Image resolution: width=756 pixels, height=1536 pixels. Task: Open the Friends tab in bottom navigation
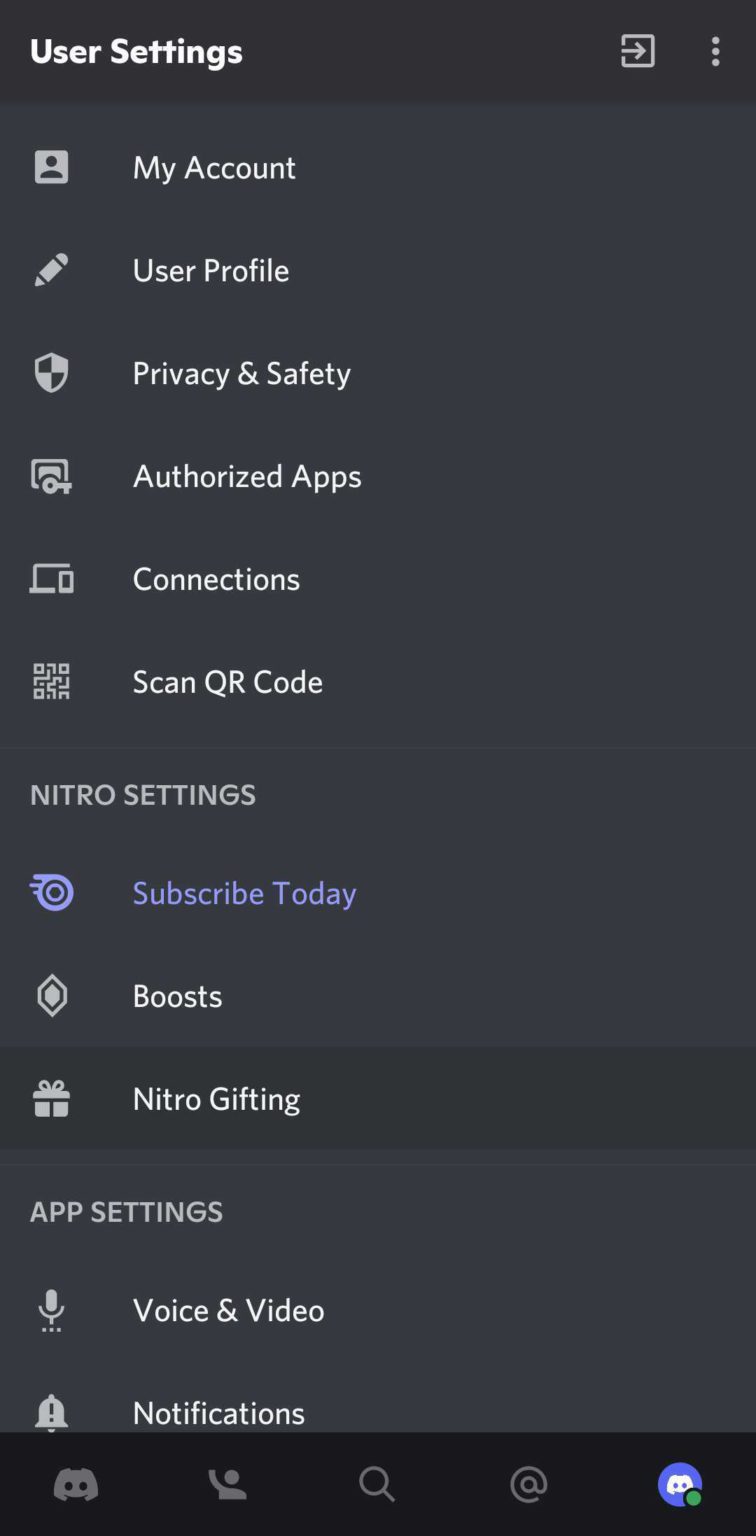(x=226, y=1484)
